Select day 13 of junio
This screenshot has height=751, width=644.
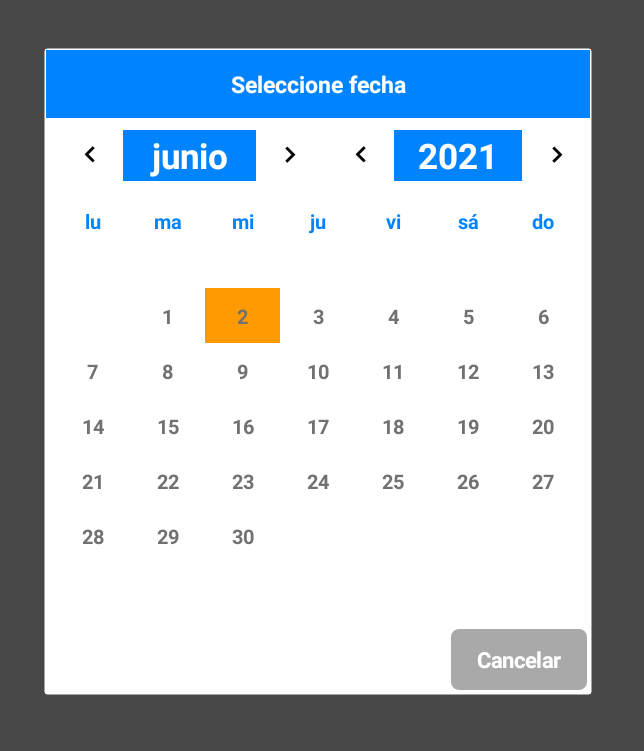[x=543, y=373]
